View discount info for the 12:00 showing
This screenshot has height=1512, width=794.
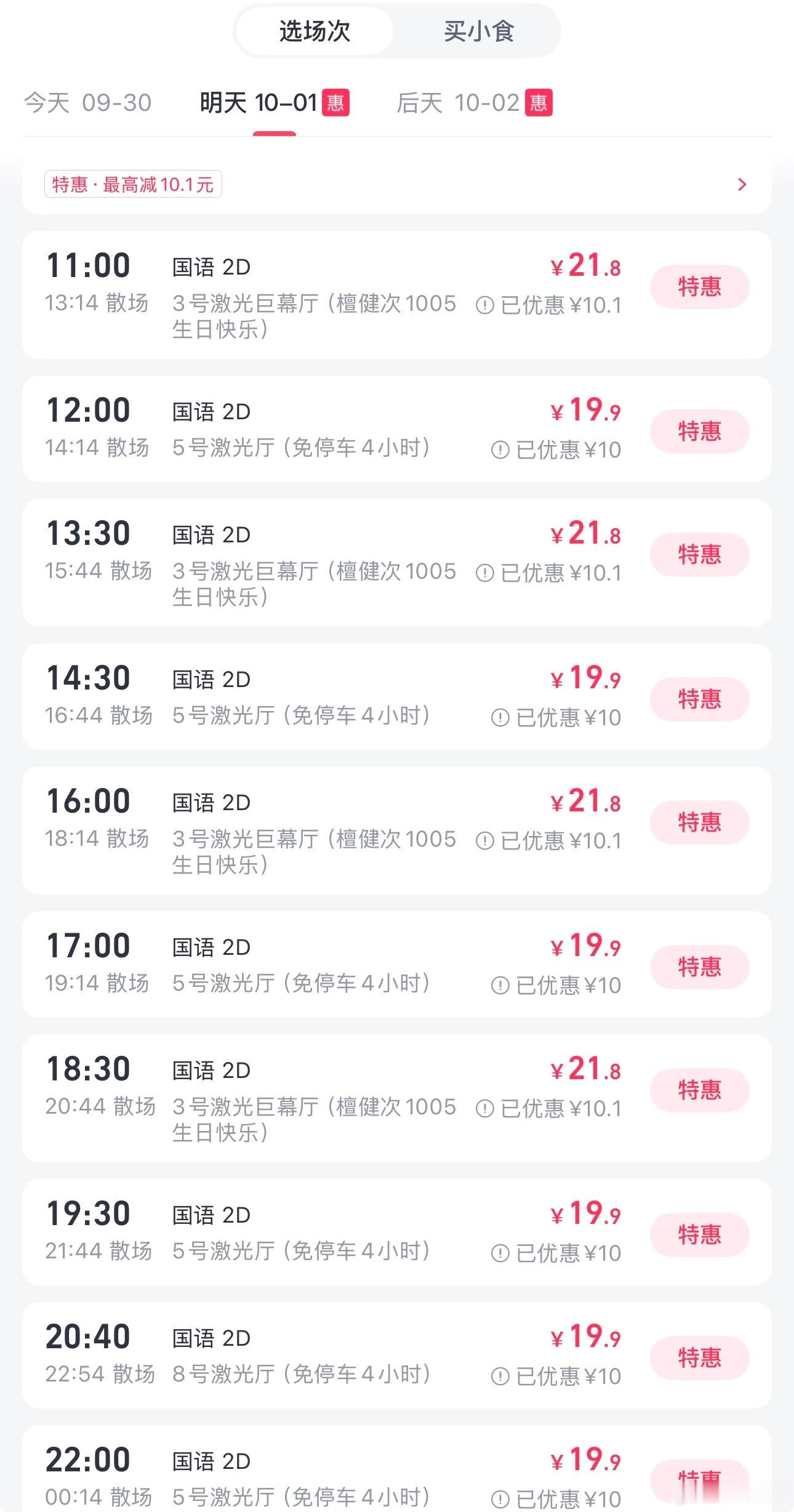tap(500, 450)
